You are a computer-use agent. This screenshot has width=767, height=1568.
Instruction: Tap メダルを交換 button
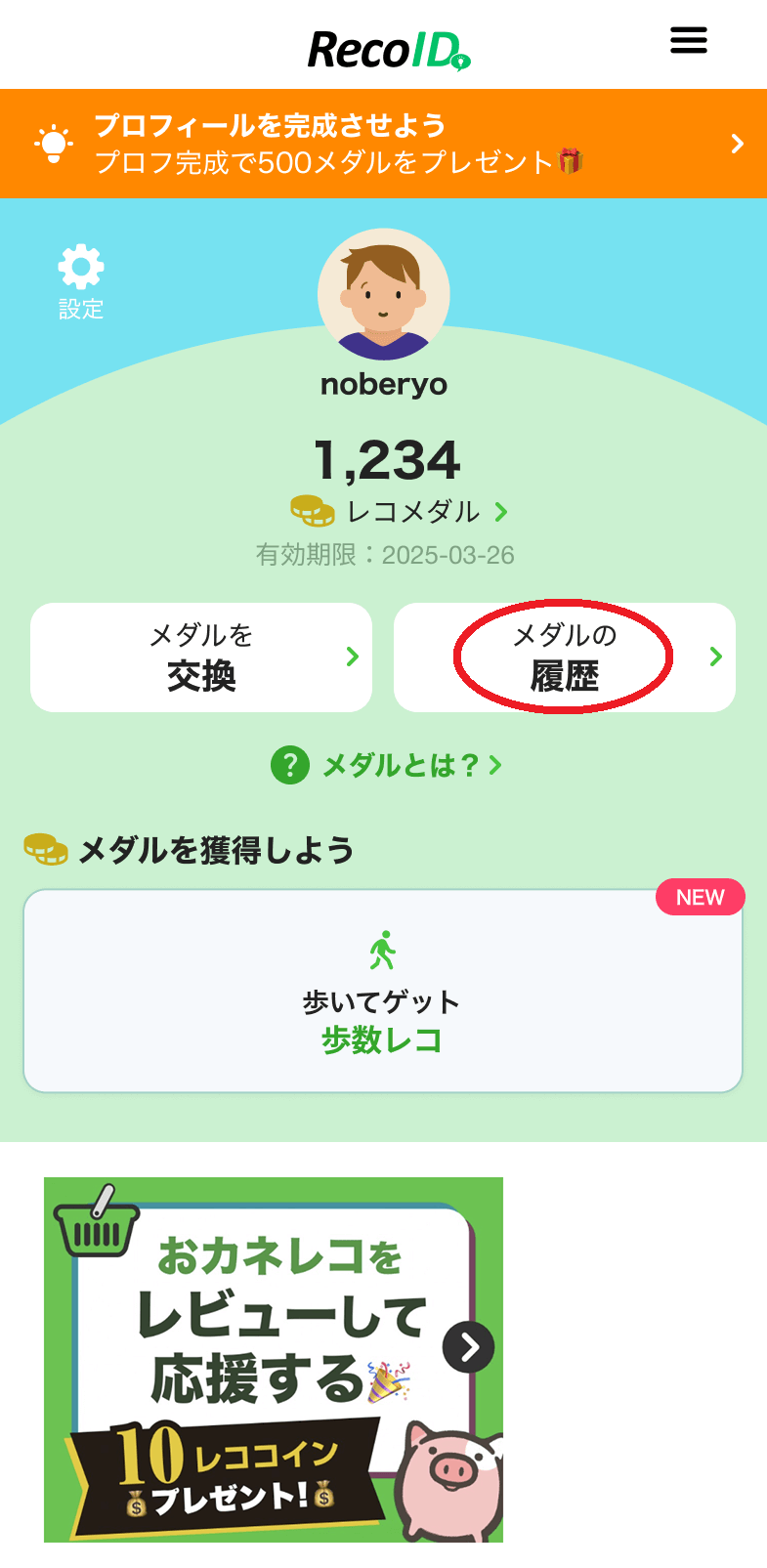pyautogui.click(x=201, y=657)
